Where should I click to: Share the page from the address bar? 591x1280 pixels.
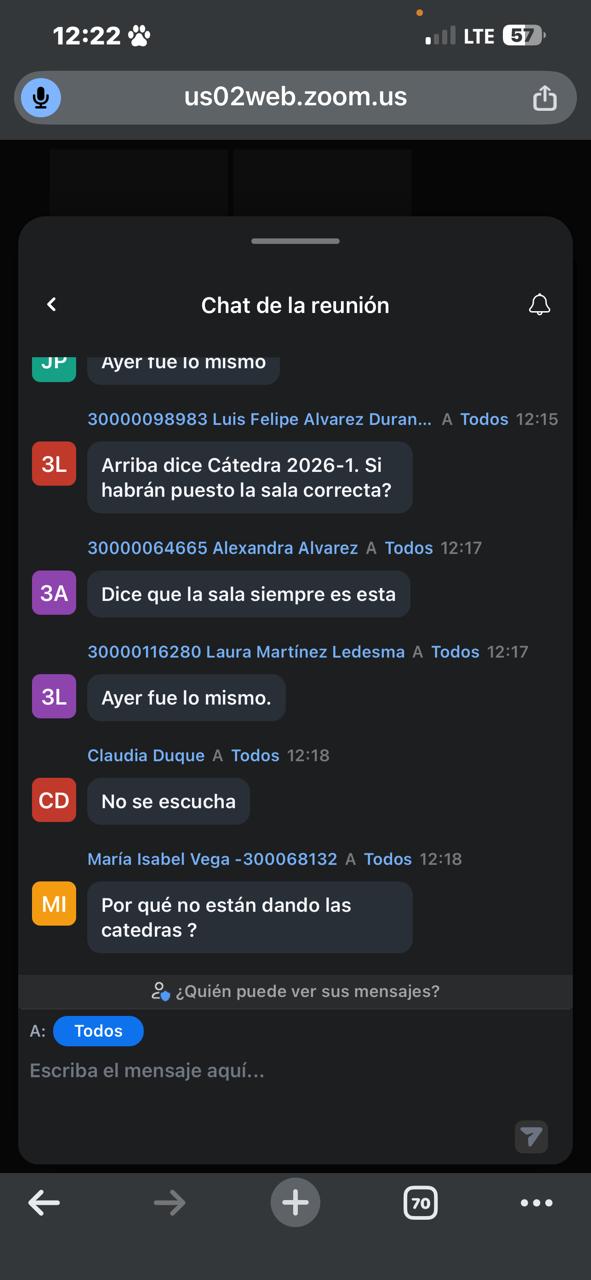544,97
